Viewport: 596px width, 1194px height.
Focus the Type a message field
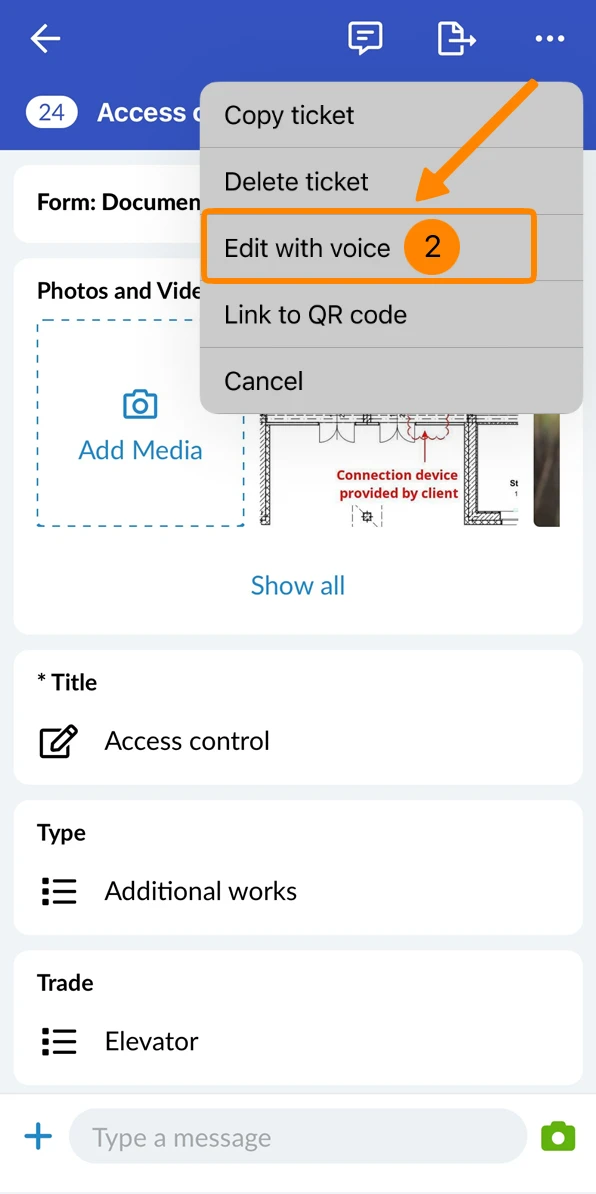[x=298, y=1138]
